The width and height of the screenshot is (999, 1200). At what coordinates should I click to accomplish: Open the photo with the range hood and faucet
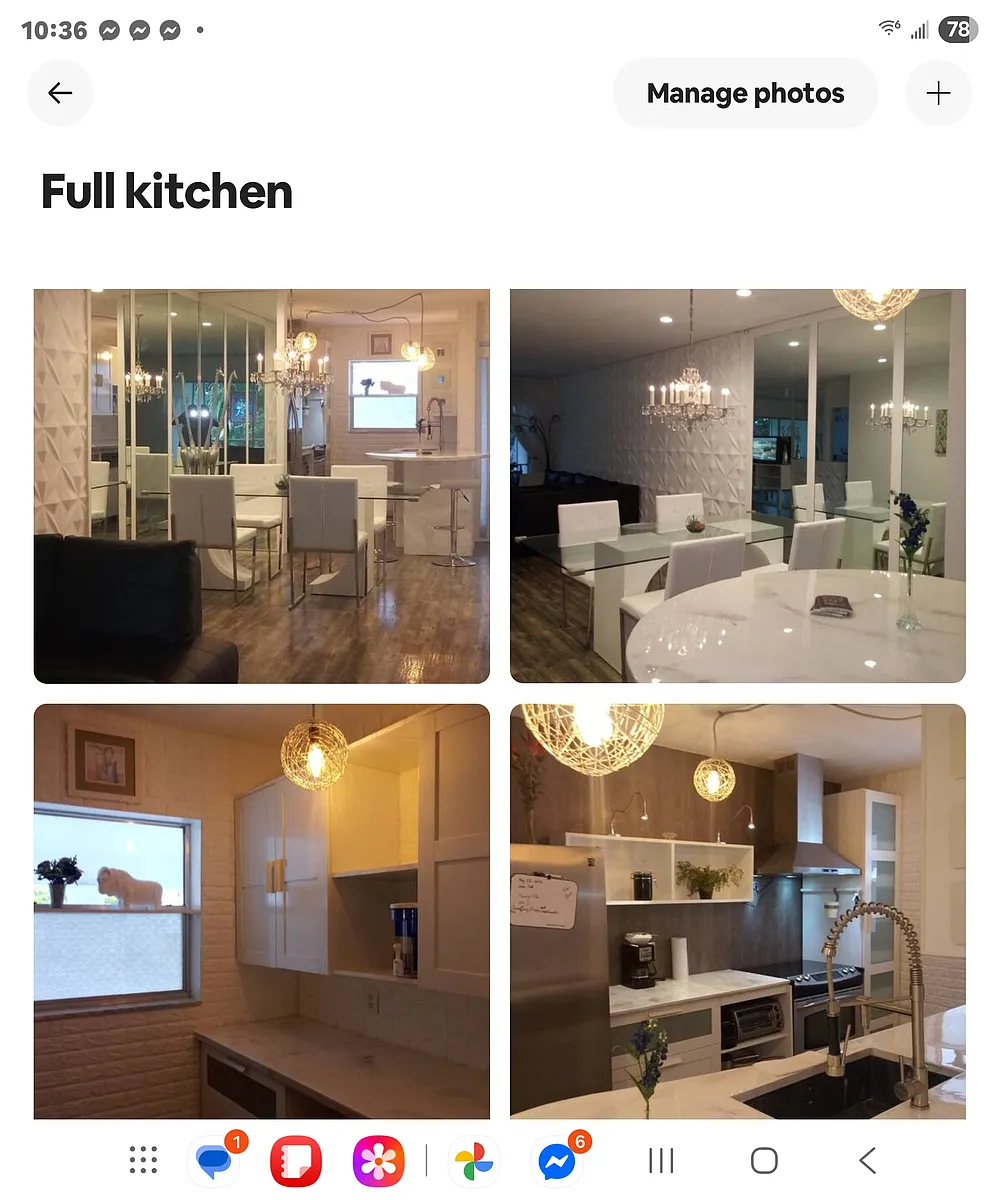[x=738, y=911]
